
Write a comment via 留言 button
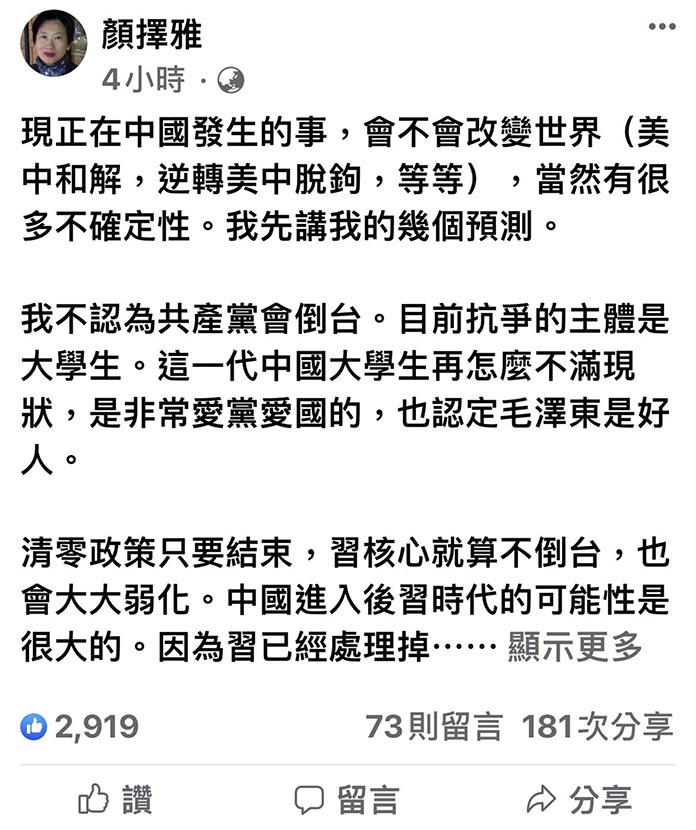coord(347,799)
